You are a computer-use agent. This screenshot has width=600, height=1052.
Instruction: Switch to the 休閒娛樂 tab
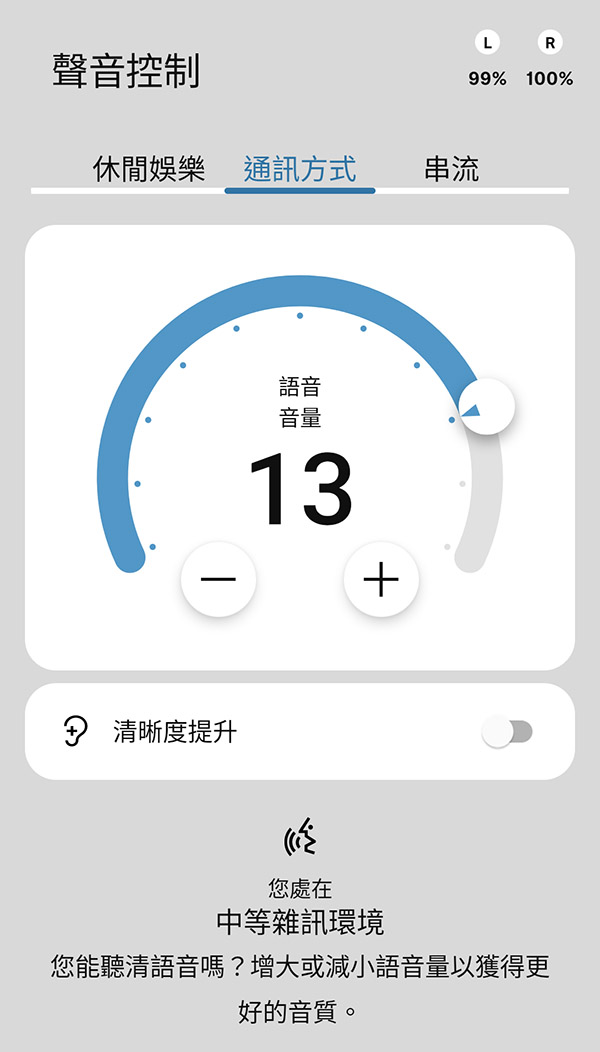149,169
